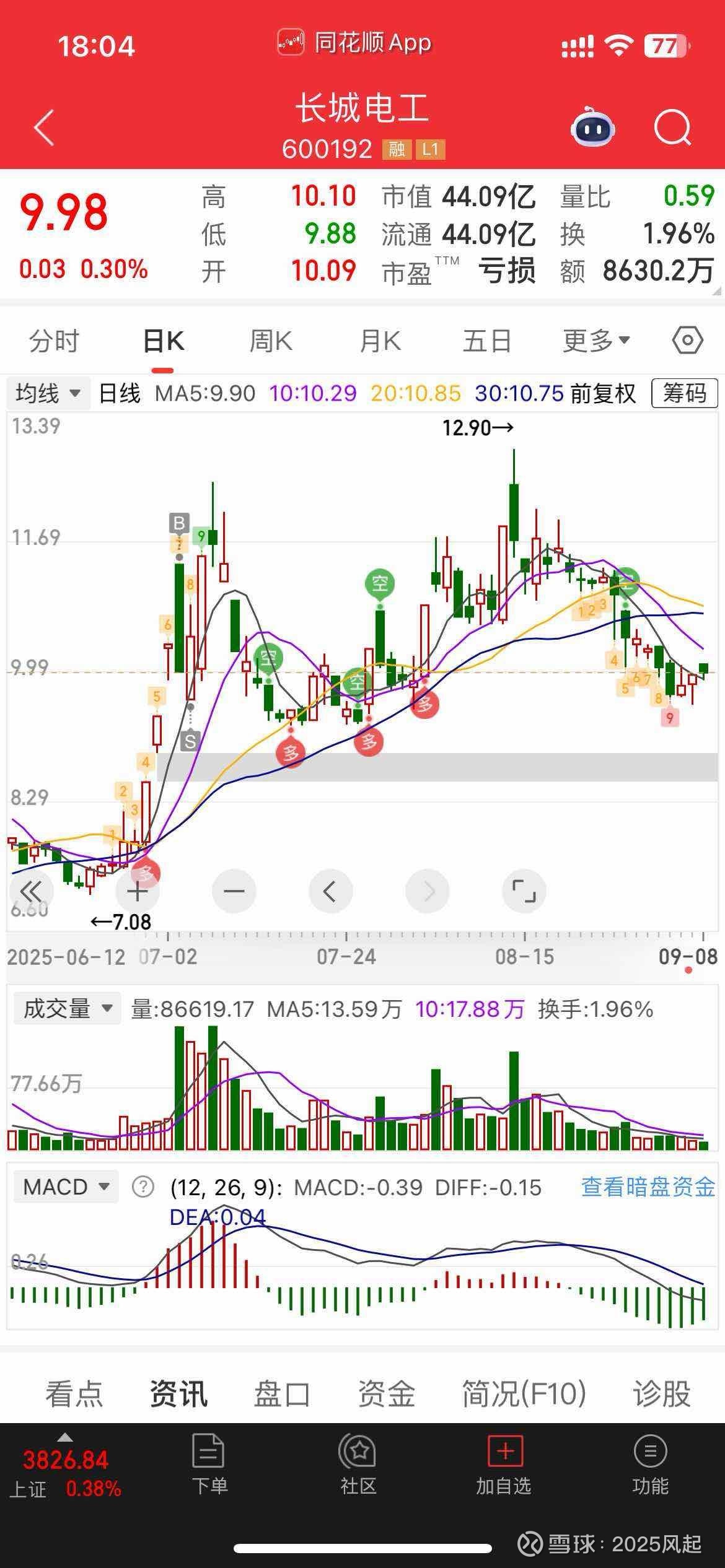Go back using the top-left arrow
This screenshot has height=1568, width=725.
pos(44,128)
